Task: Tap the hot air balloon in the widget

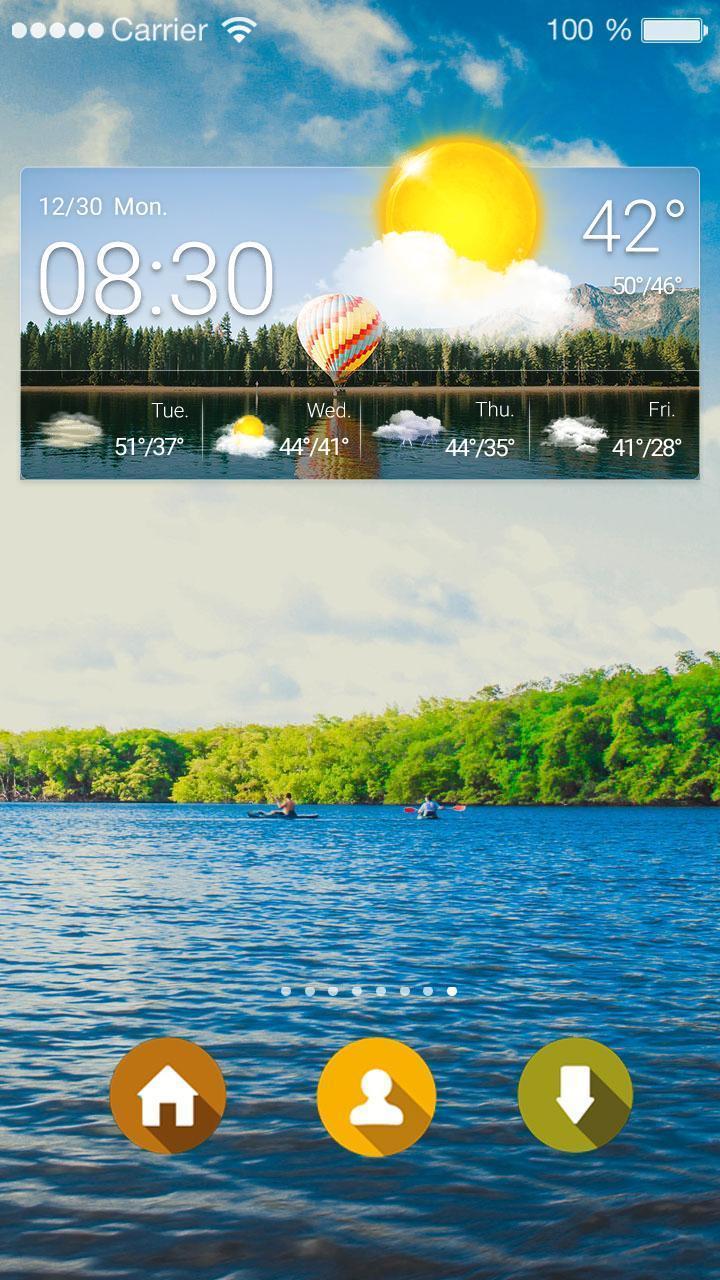Action: point(340,340)
